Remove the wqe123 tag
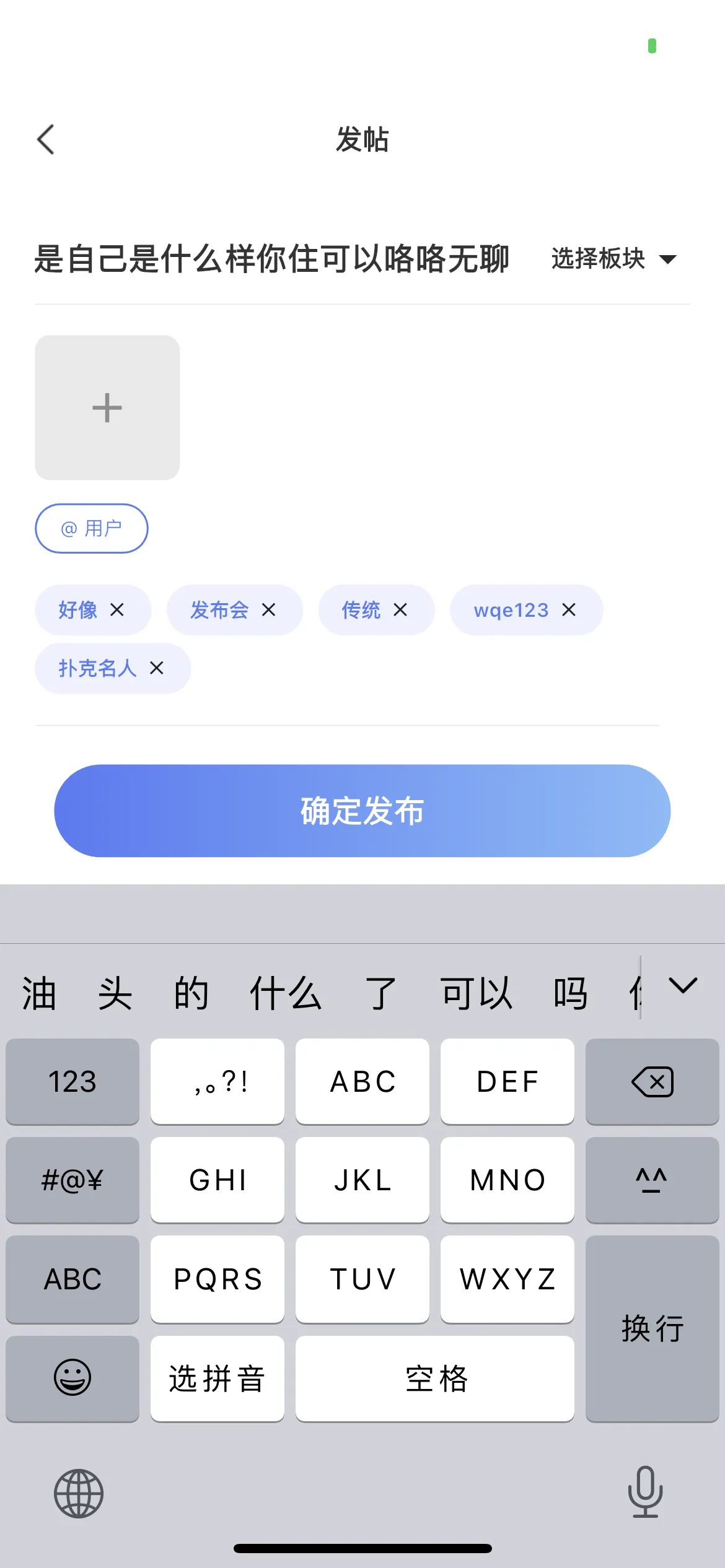This screenshot has width=725, height=1568. click(x=569, y=610)
